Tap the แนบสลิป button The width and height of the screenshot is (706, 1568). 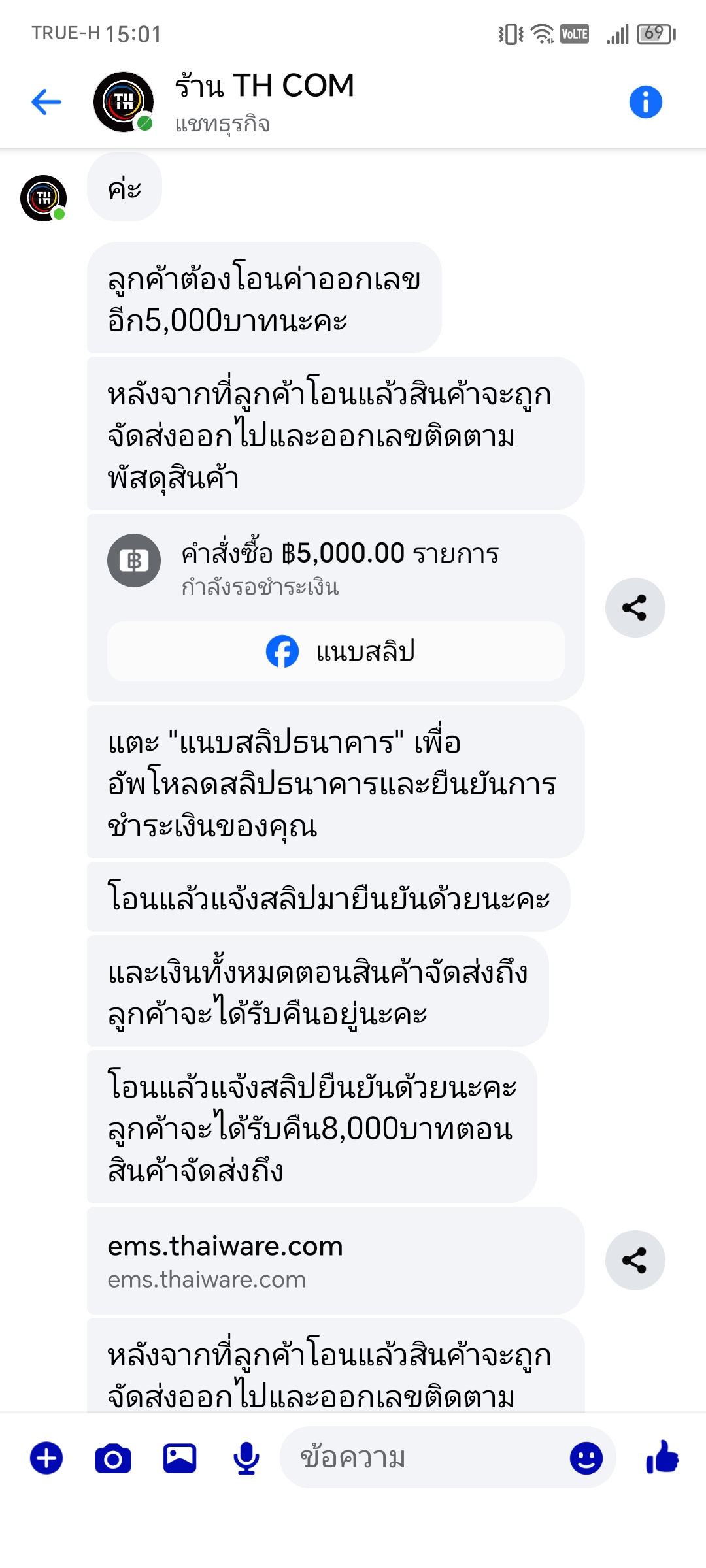[x=336, y=651]
